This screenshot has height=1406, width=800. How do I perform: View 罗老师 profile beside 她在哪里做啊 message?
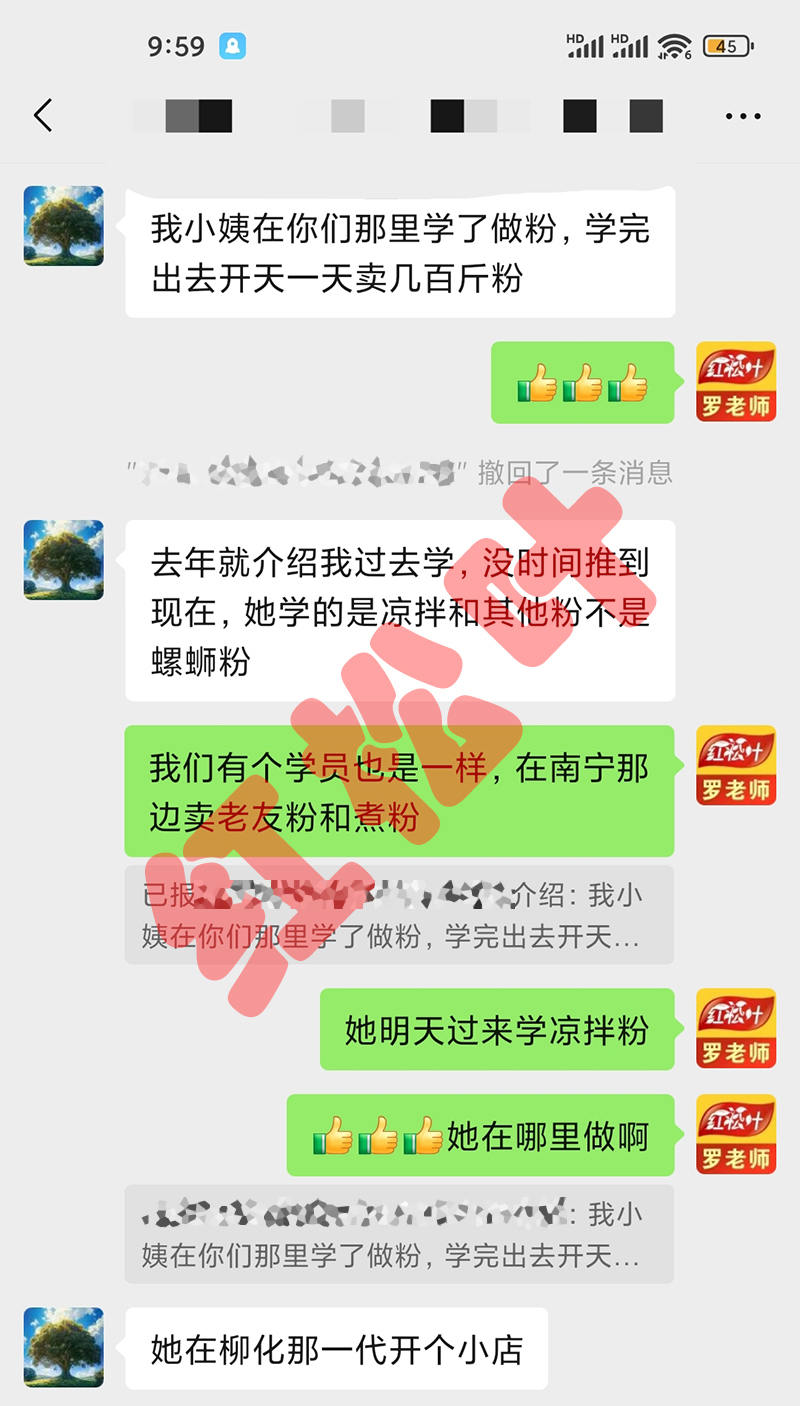pyautogui.click(x=736, y=1134)
